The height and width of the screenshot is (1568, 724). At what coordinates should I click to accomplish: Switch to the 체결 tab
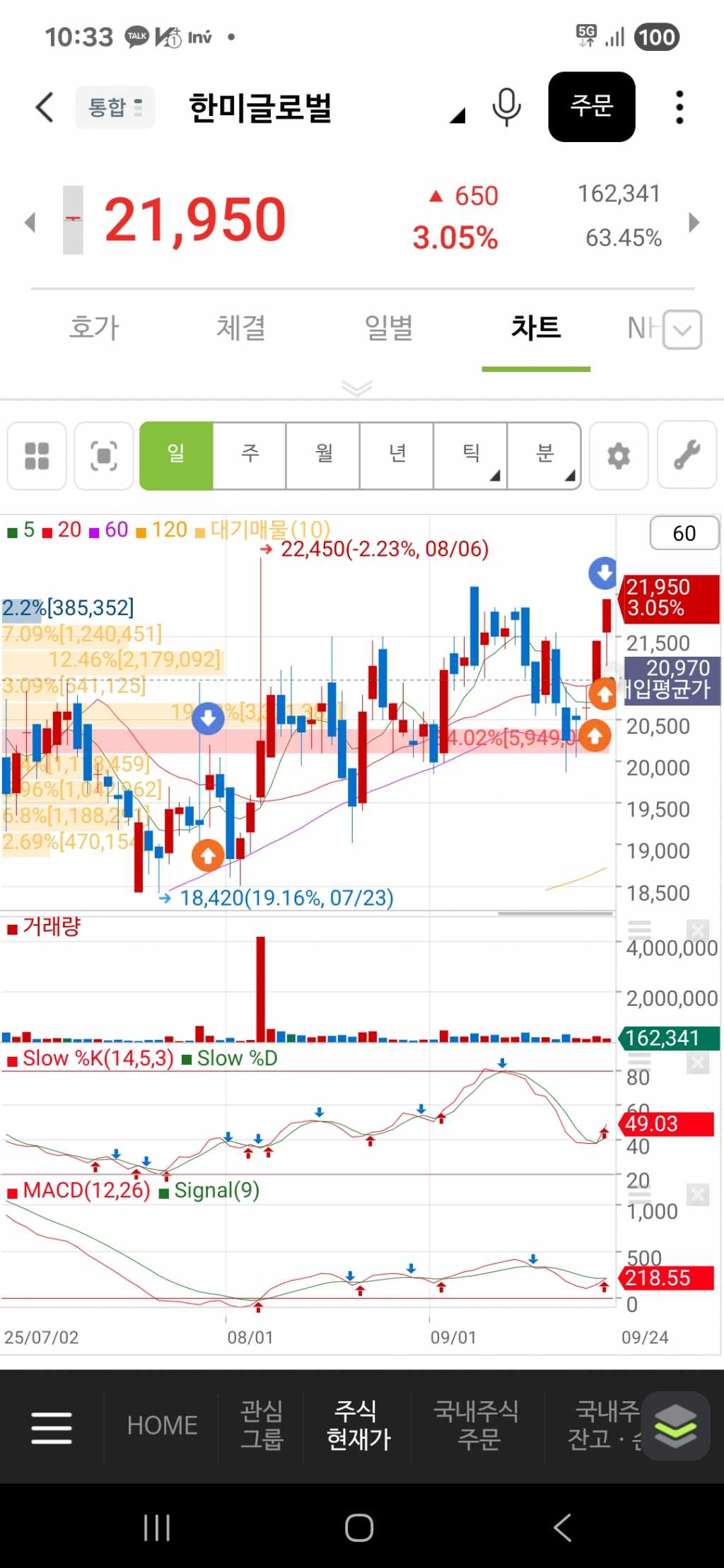point(241,328)
